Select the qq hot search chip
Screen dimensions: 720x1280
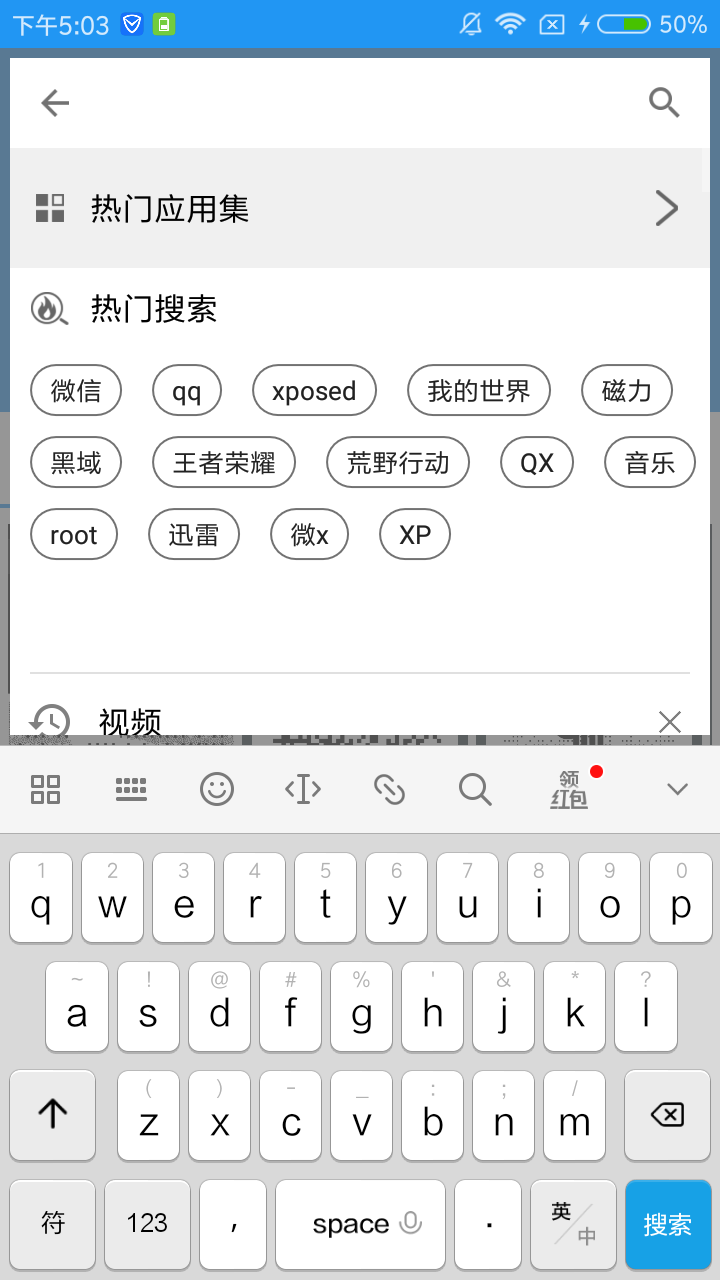coord(187,391)
